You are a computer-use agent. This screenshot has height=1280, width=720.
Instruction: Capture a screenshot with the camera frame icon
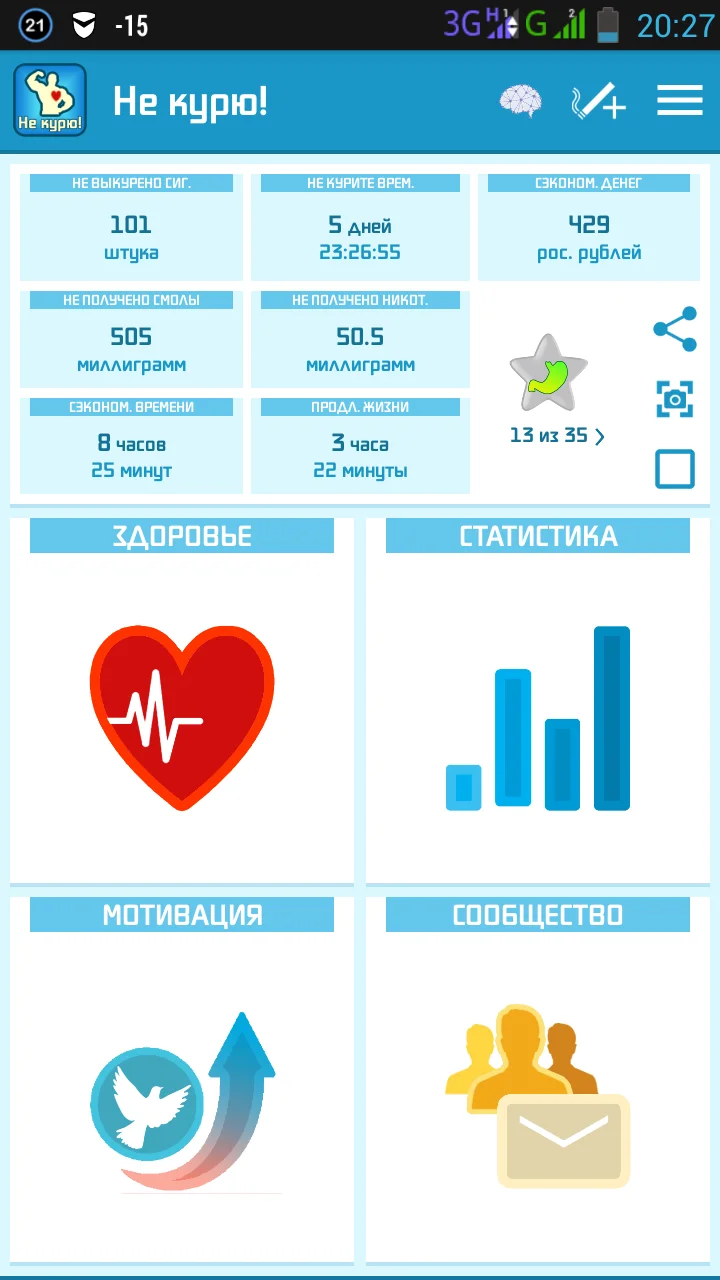point(674,398)
